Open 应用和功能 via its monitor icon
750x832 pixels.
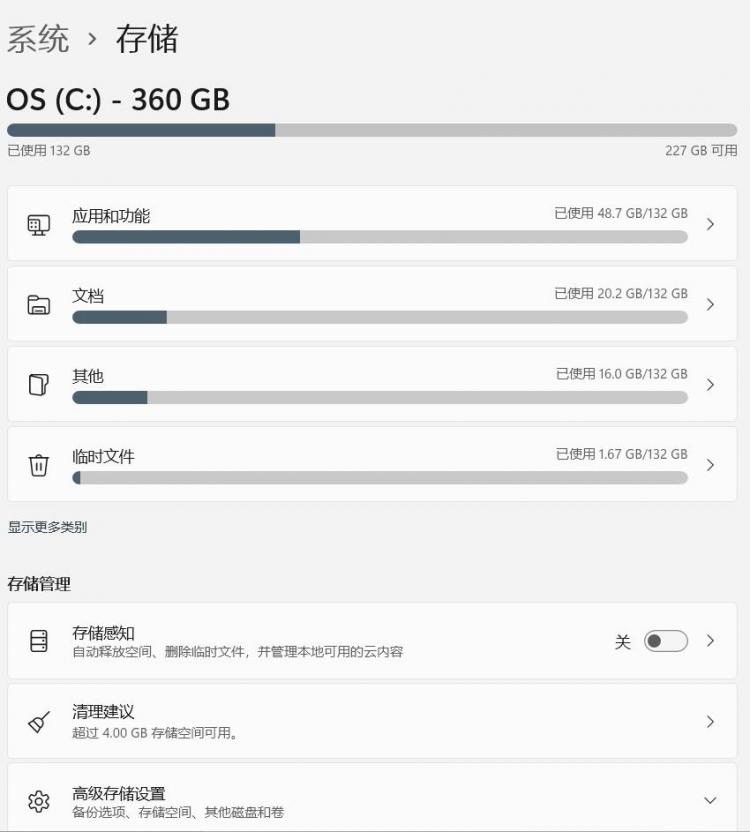[x=37, y=224]
